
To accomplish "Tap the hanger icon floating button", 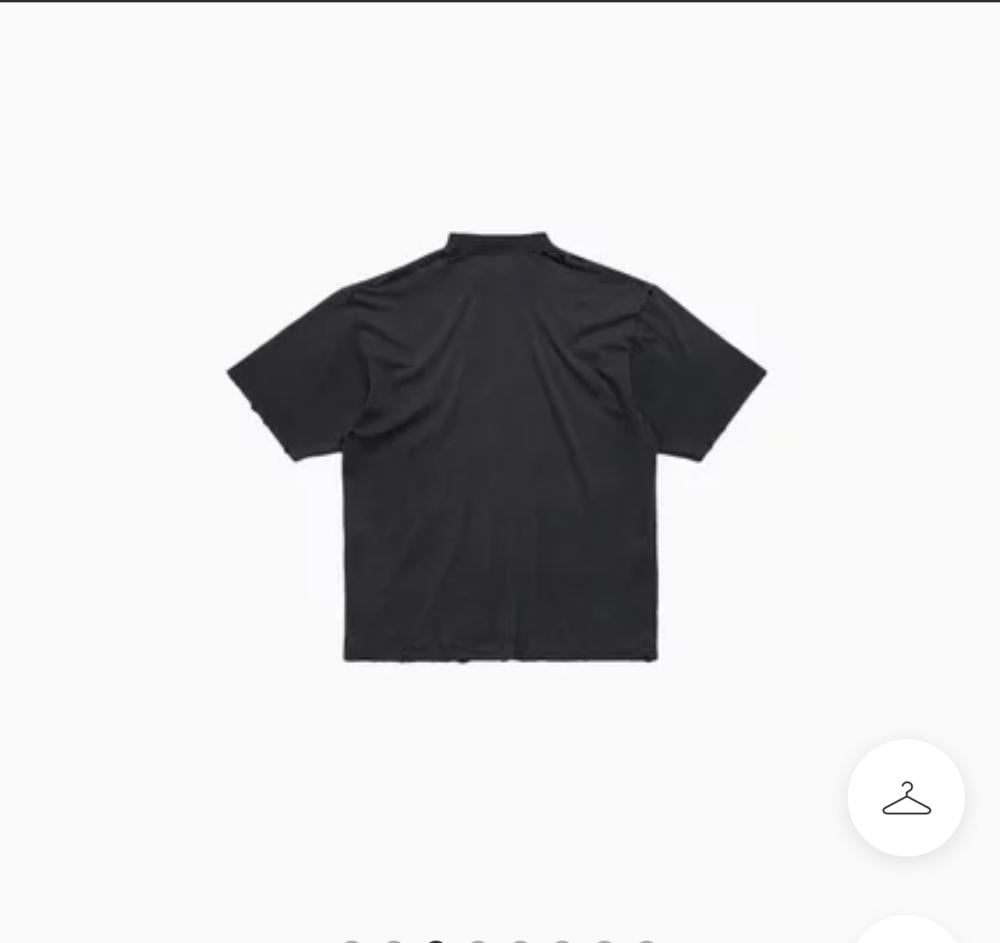I will coord(906,798).
